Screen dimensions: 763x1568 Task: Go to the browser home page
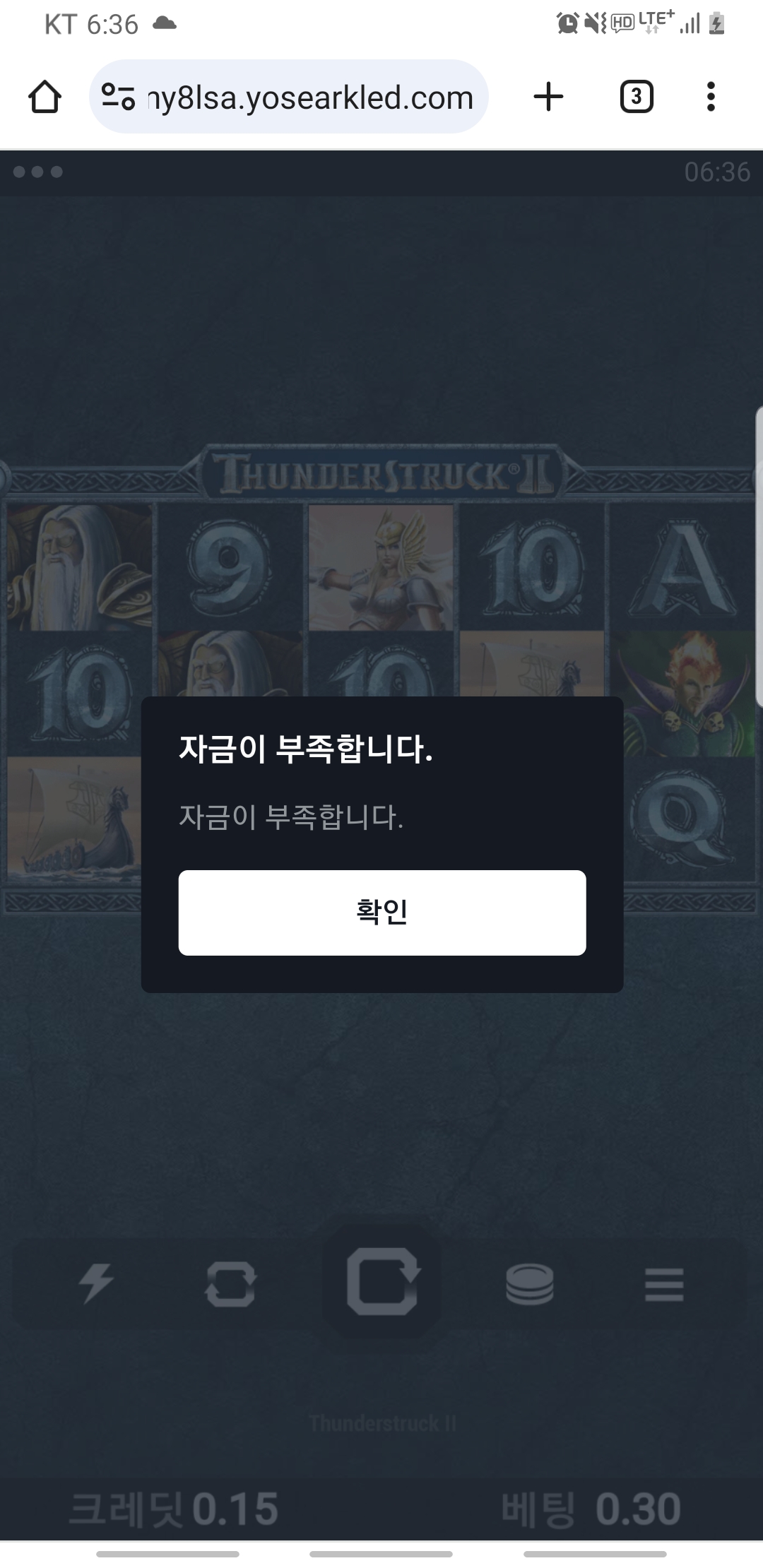point(45,97)
